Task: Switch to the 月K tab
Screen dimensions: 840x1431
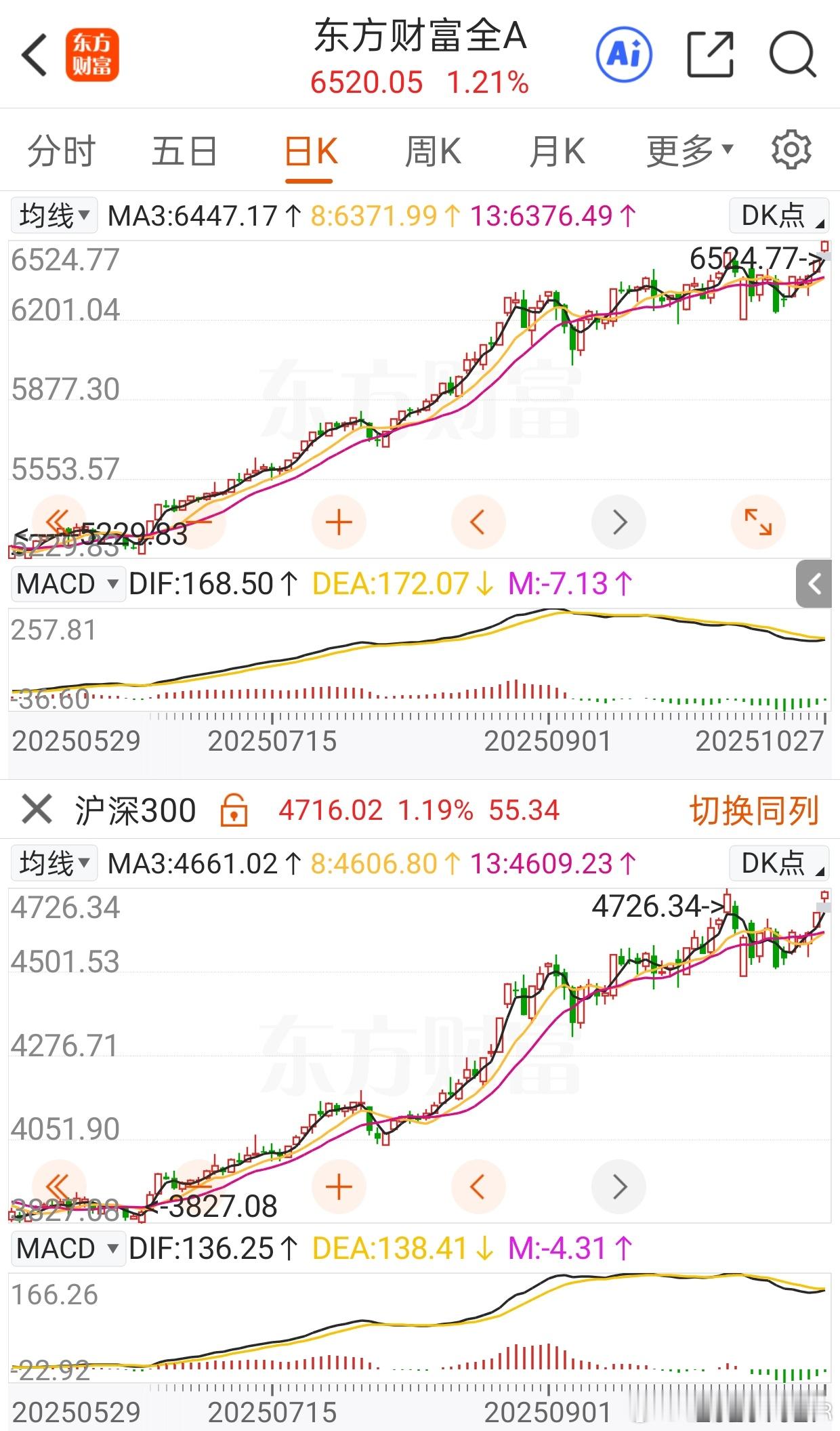Action: [x=557, y=151]
